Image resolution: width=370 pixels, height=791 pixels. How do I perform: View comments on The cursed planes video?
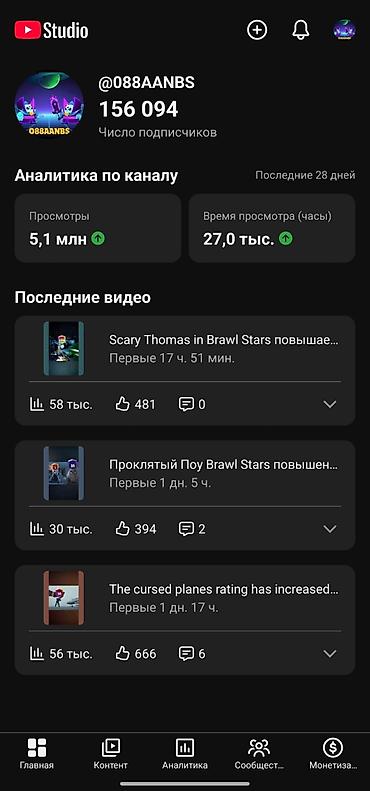[192, 654]
